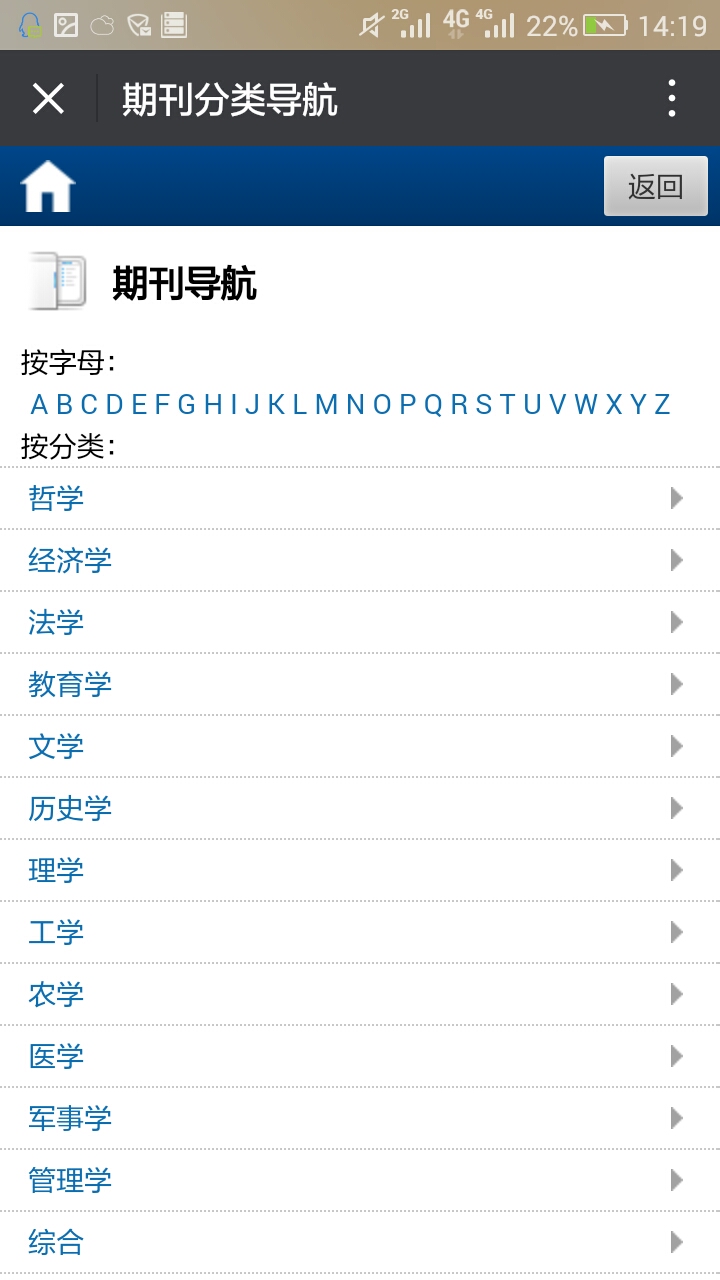This screenshot has width=720, height=1280.
Task: Select letter Z in the alphabet index
Action: [x=661, y=404]
